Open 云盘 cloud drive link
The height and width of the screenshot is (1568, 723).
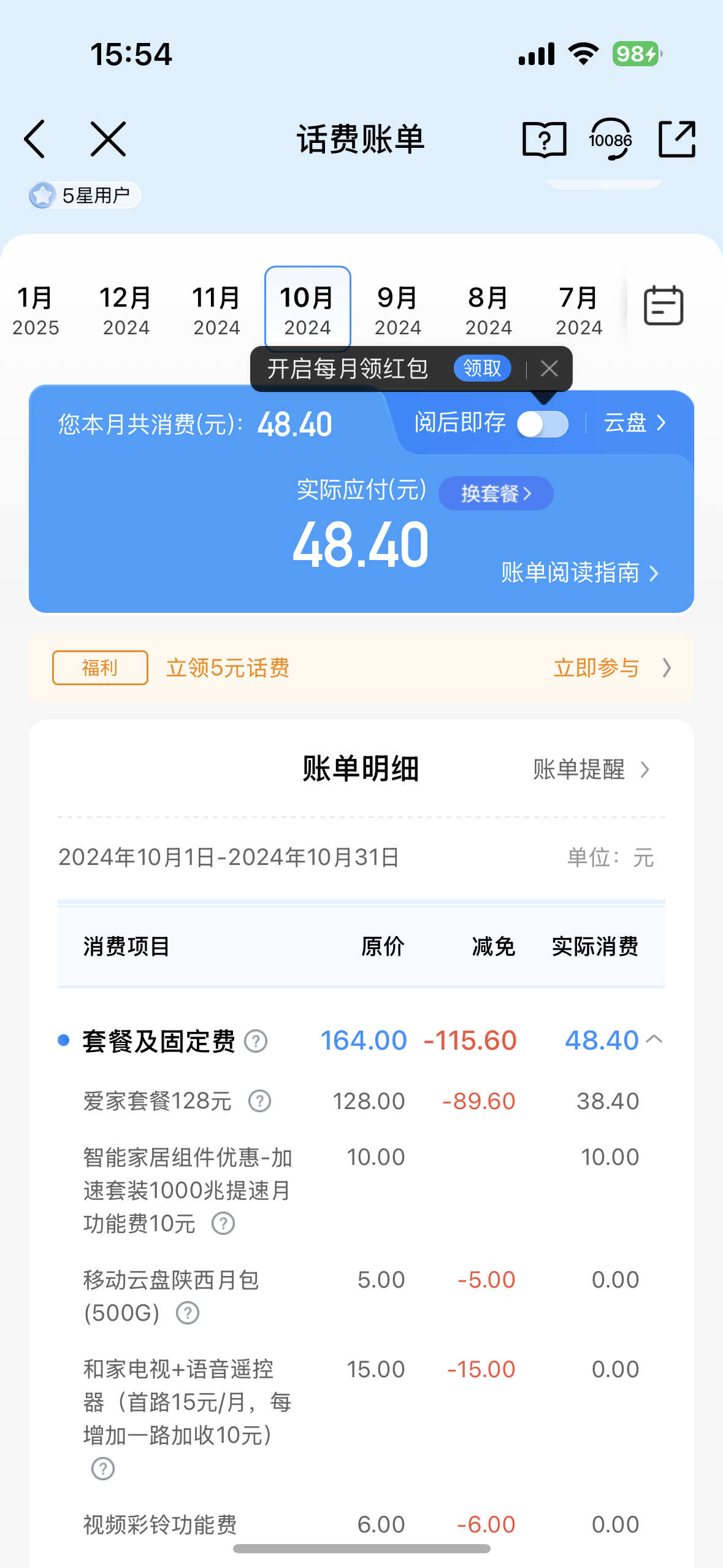[634, 423]
